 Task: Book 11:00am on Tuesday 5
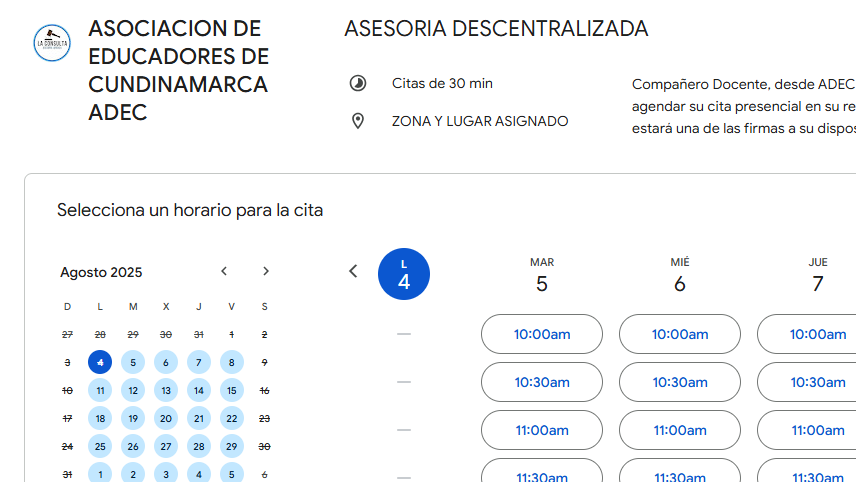pyautogui.click(x=542, y=430)
